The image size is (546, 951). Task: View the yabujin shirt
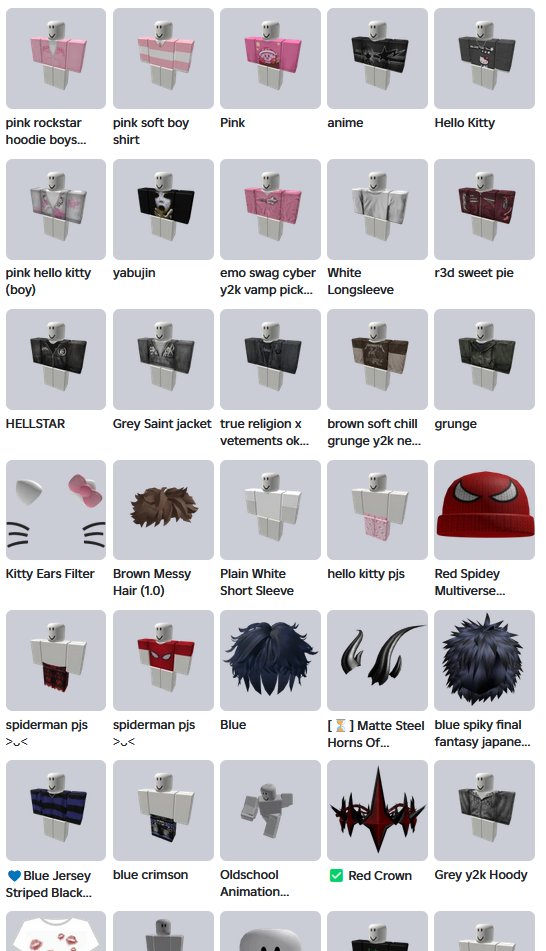coord(163,209)
